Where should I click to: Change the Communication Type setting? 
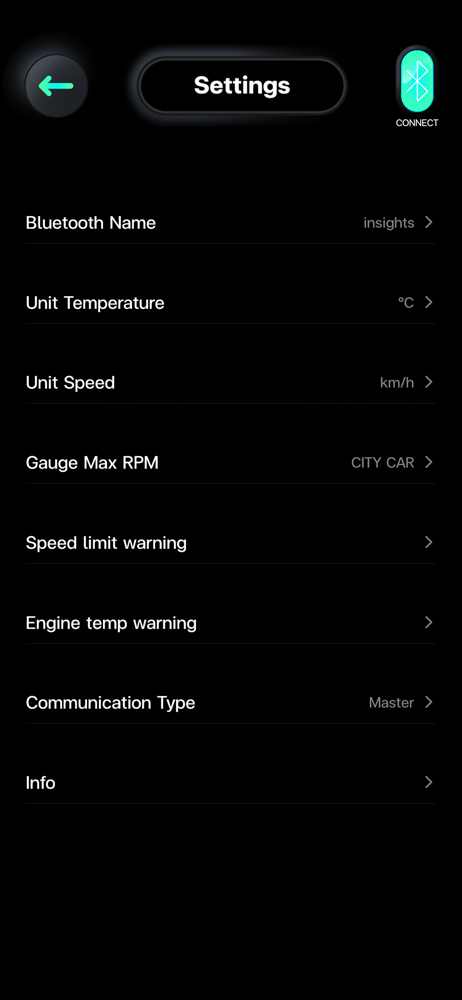[x=230, y=703]
